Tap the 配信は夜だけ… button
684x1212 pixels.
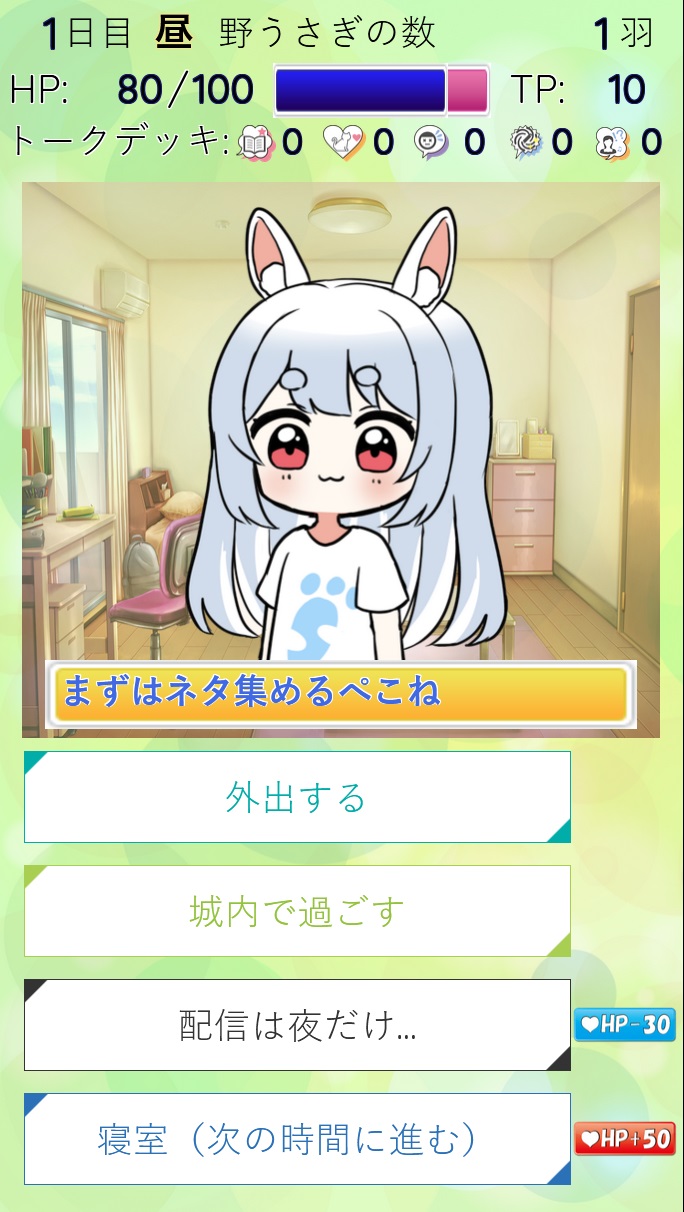tap(297, 1025)
